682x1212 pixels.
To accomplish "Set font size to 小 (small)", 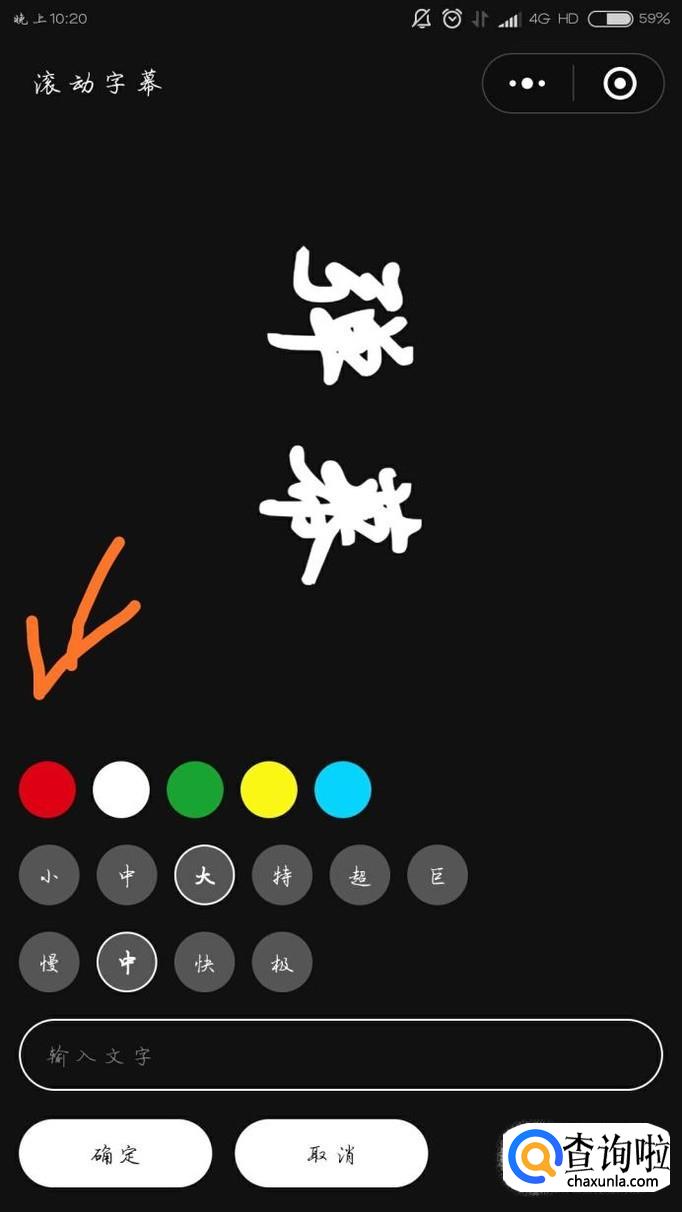I will 49,876.
